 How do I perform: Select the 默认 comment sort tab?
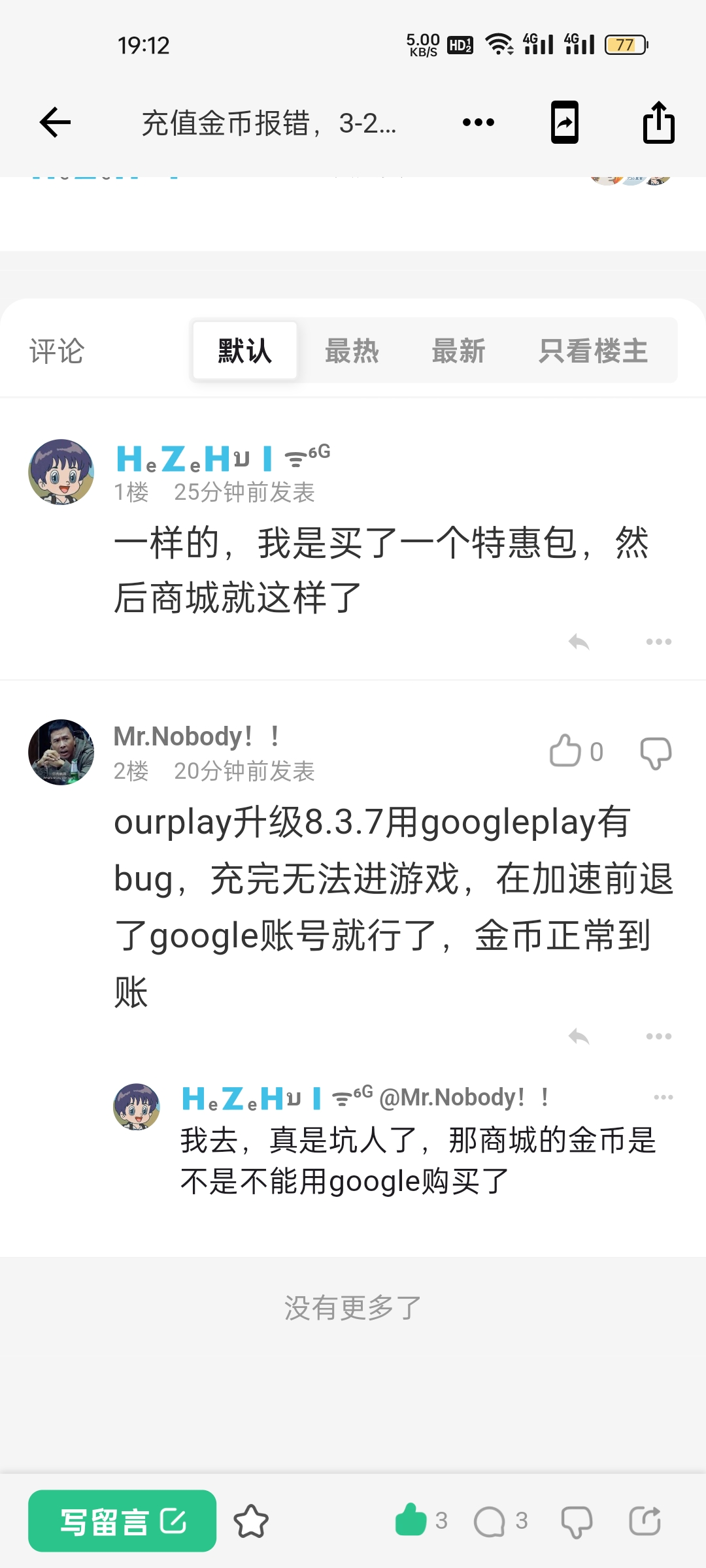244,351
